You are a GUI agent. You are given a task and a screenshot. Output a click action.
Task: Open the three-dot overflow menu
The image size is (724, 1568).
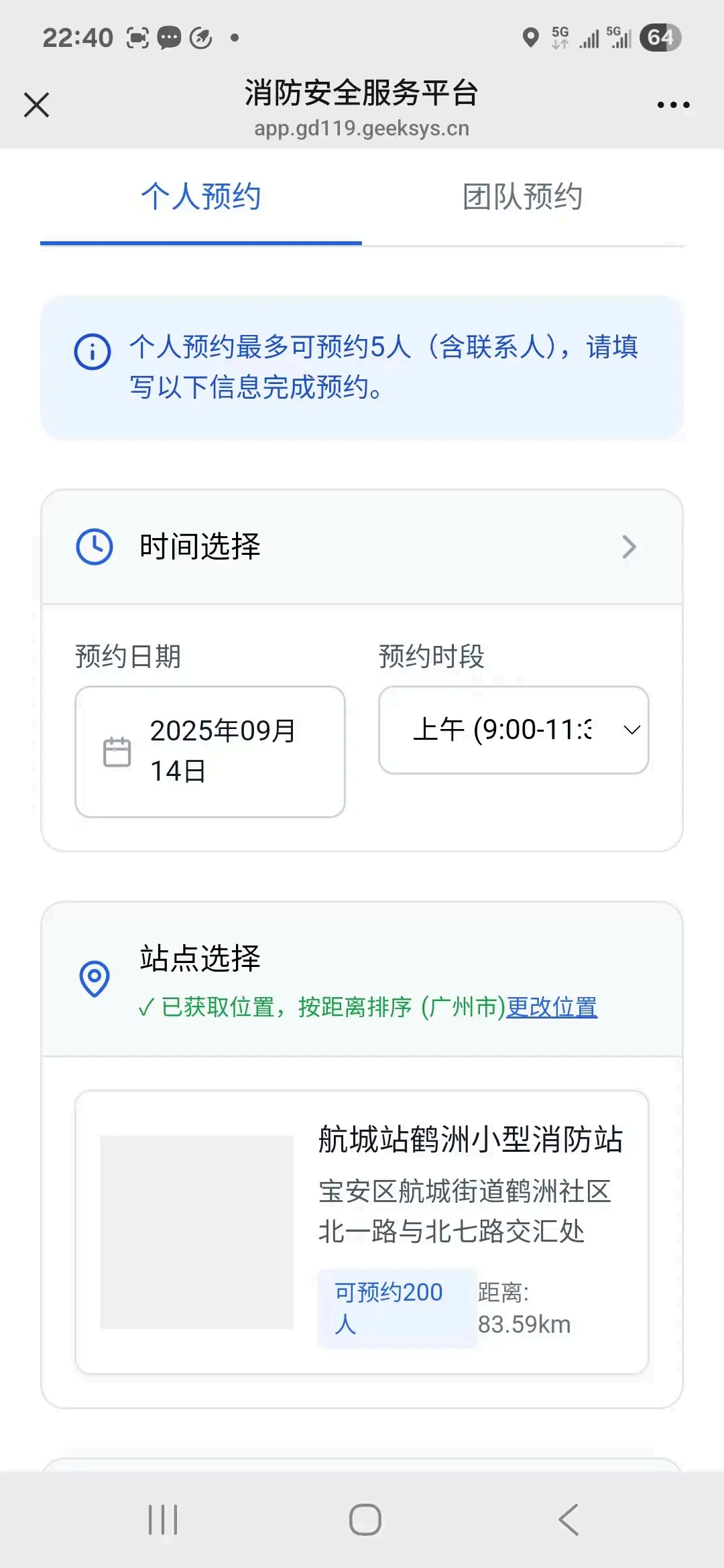tap(673, 105)
